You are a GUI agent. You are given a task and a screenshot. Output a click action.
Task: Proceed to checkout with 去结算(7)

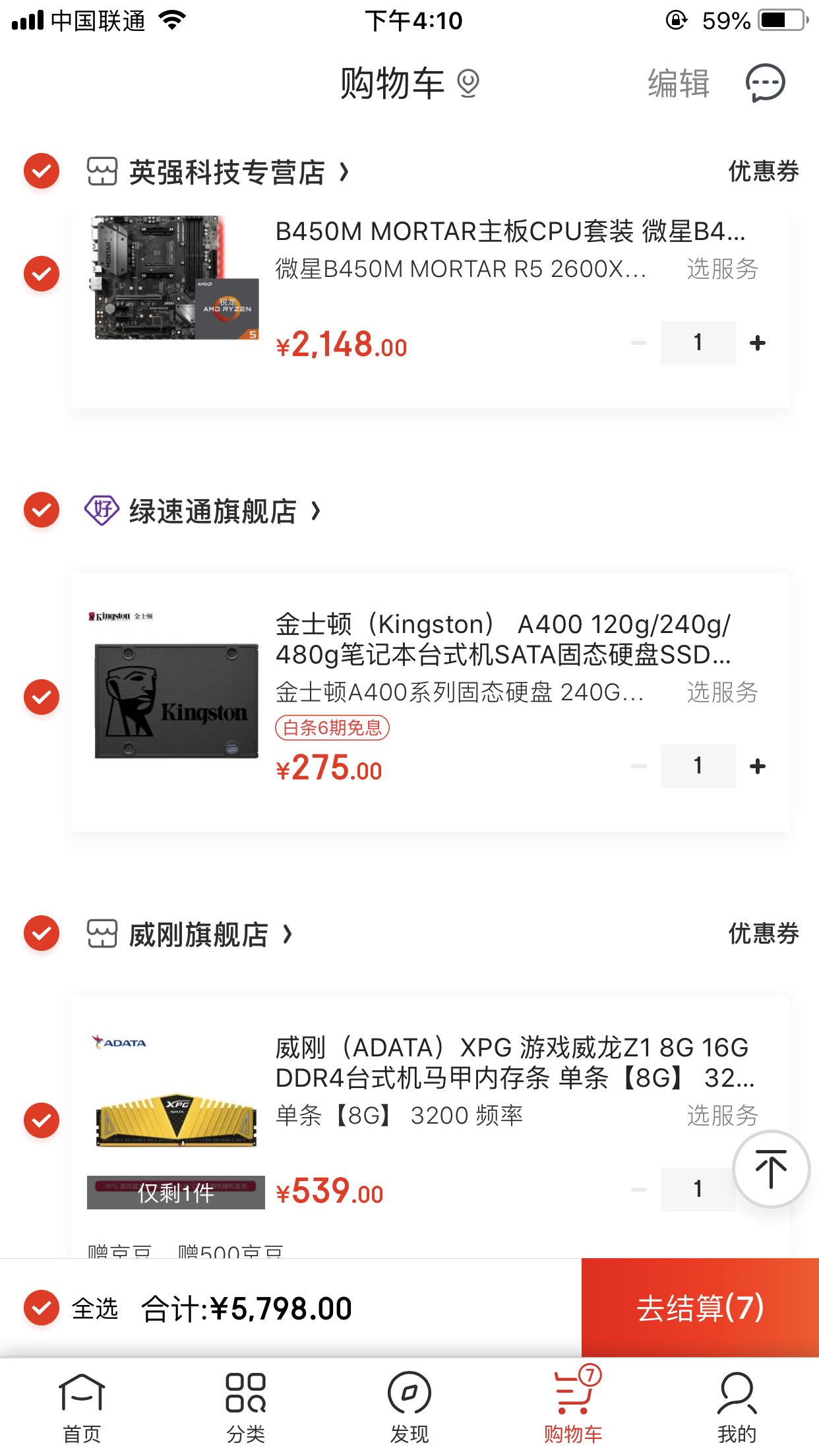tap(700, 1308)
